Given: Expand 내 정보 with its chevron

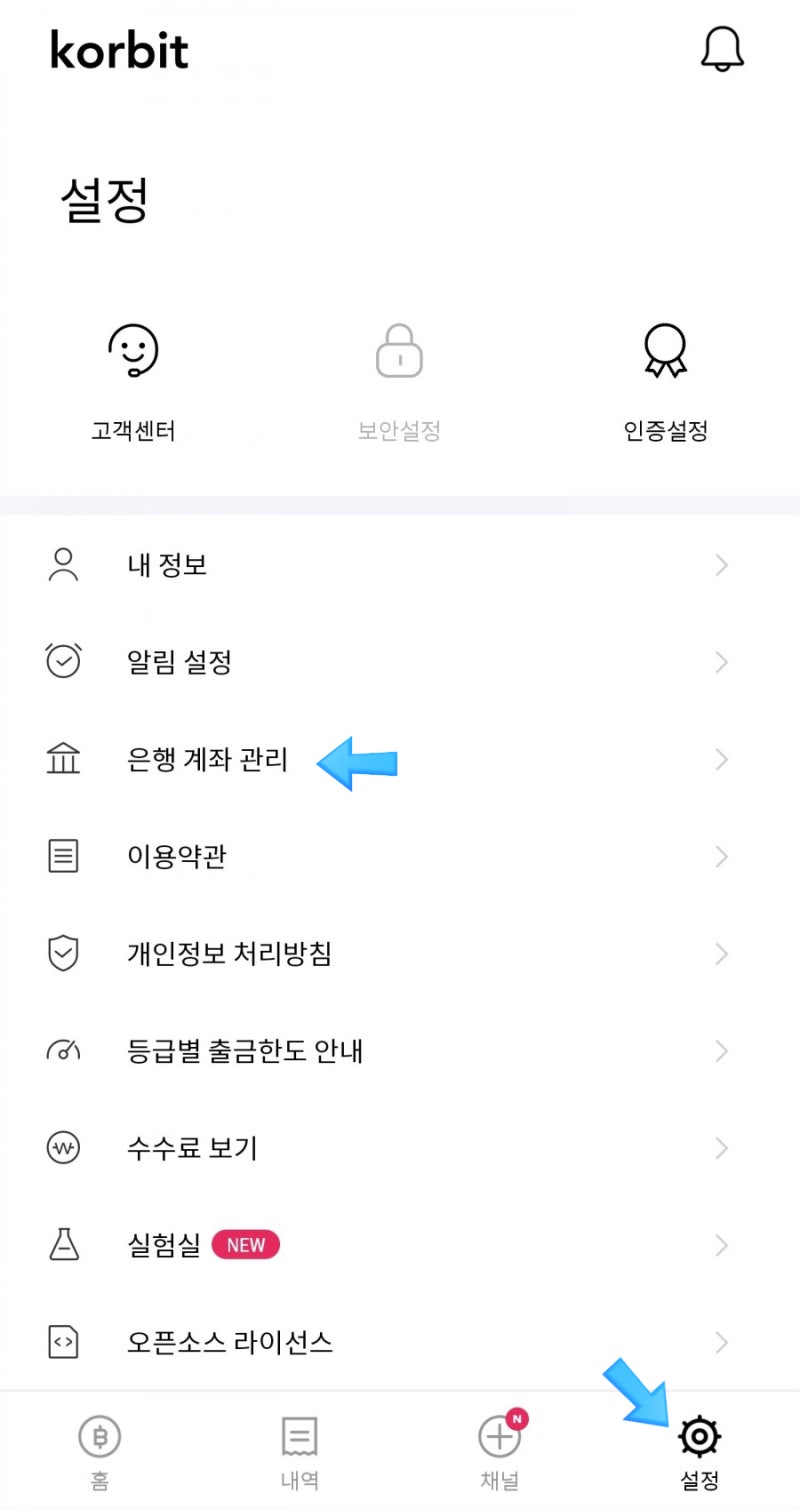Looking at the screenshot, I should (722, 565).
